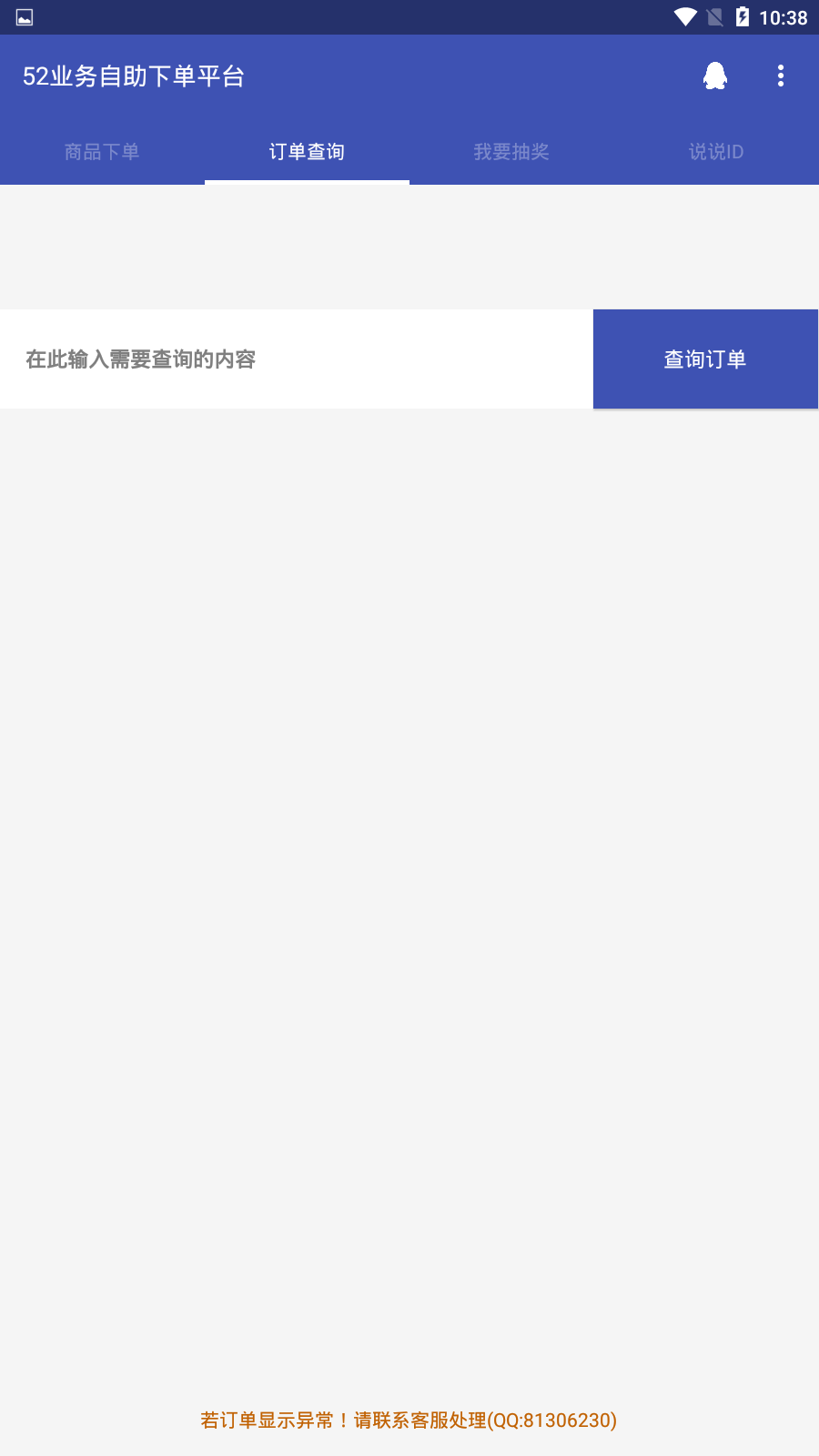Tap the blue 查询订单 panel
Screen dimensions: 819x1456
pyautogui.click(x=705, y=359)
